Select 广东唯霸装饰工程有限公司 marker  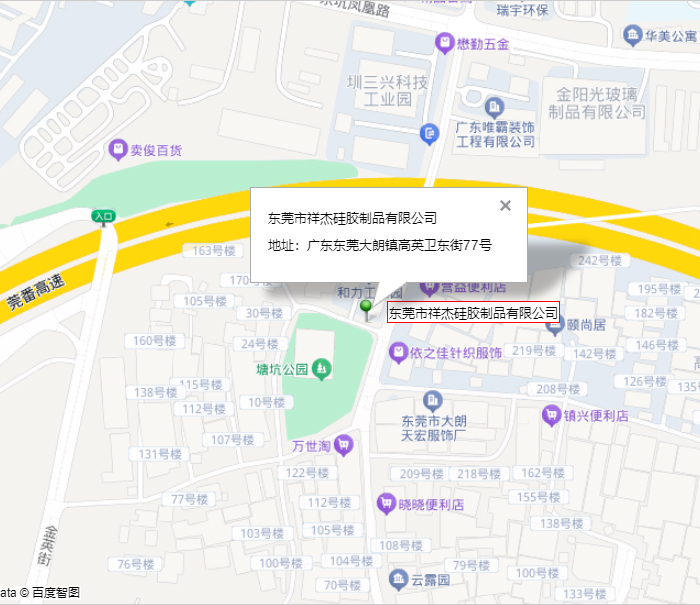[494, 107]
